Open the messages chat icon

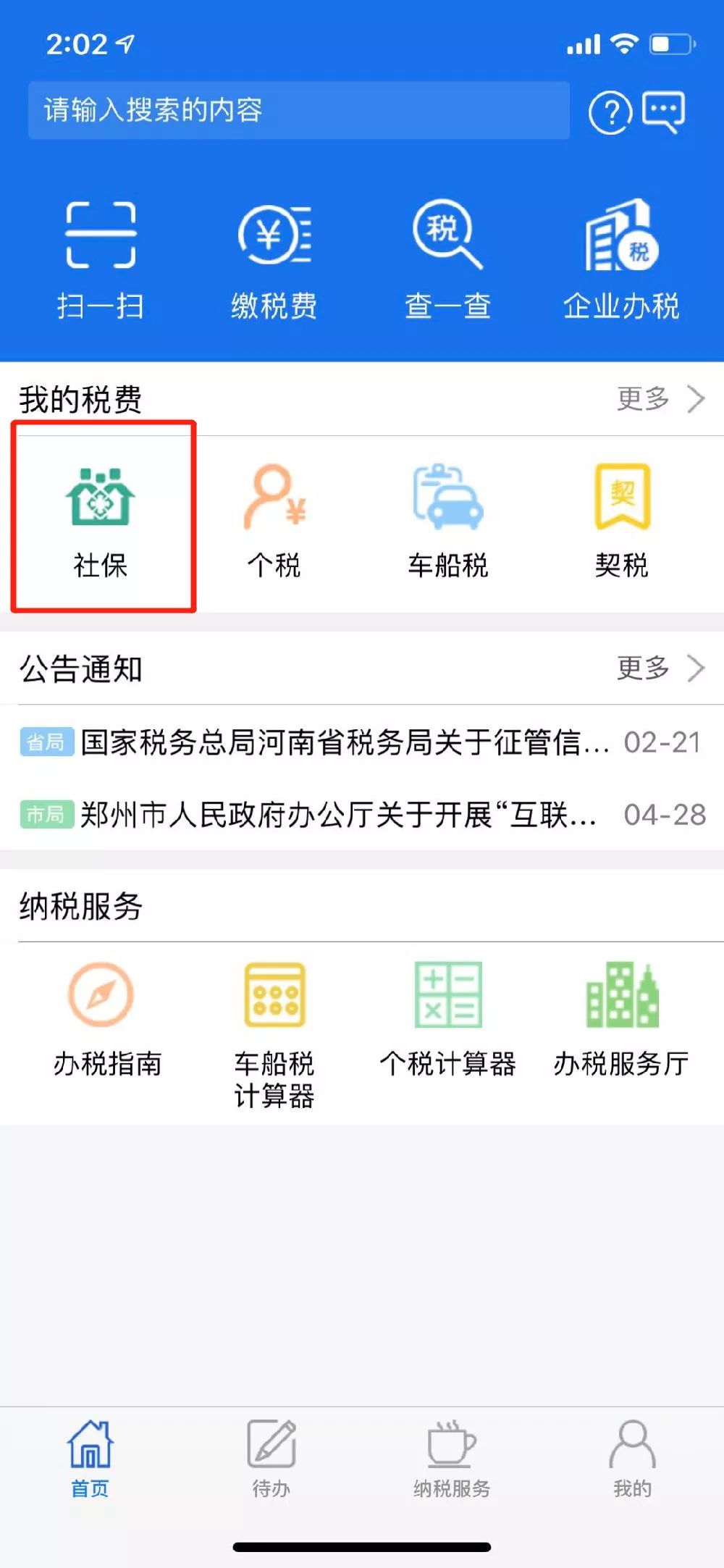click(x=663, y=112)
